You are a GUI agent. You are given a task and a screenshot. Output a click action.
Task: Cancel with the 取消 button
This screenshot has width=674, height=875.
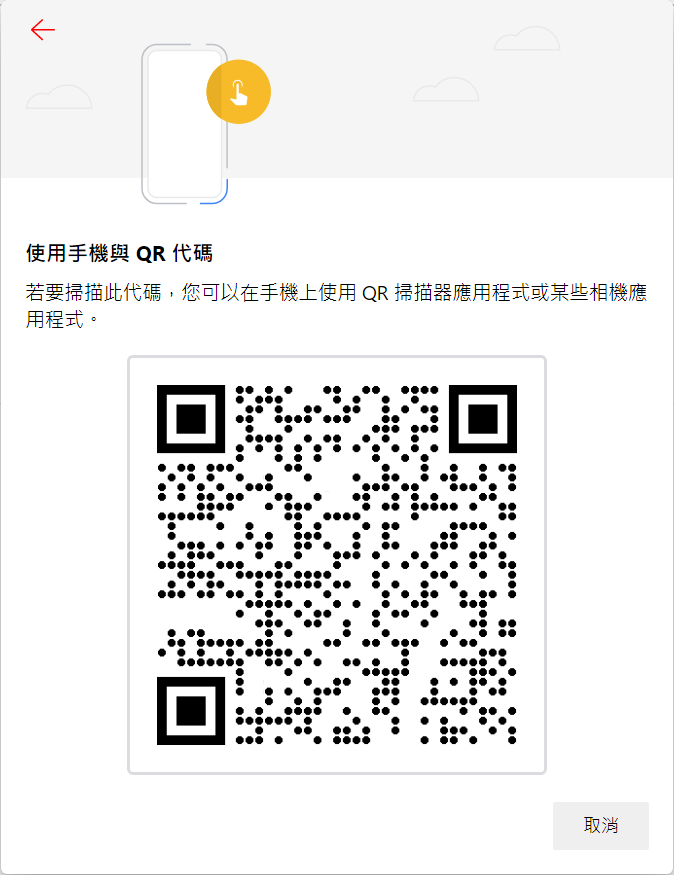[x=601, y=826]
